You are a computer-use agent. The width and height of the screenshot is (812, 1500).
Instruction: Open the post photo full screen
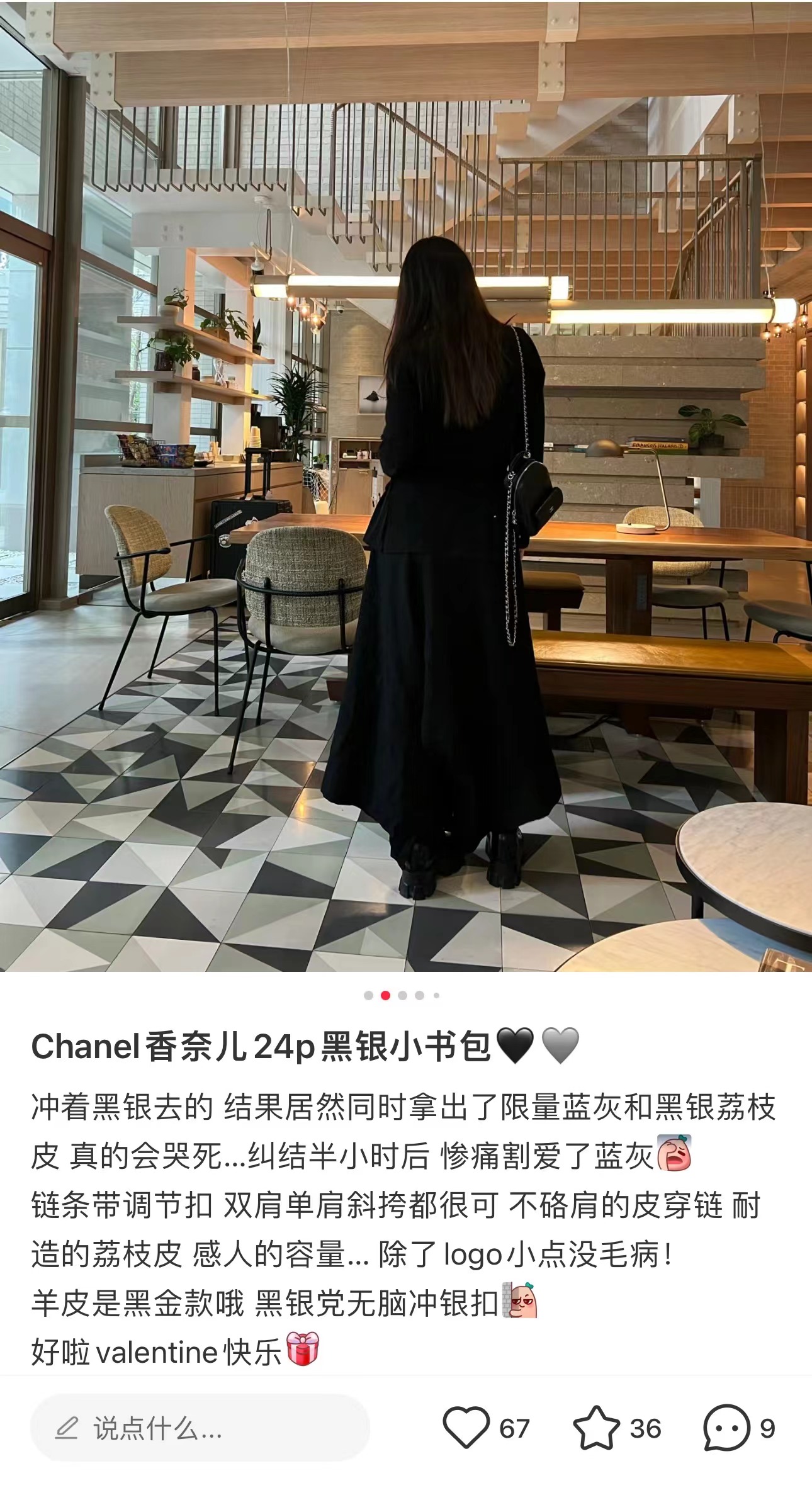(x=406, y=485)
